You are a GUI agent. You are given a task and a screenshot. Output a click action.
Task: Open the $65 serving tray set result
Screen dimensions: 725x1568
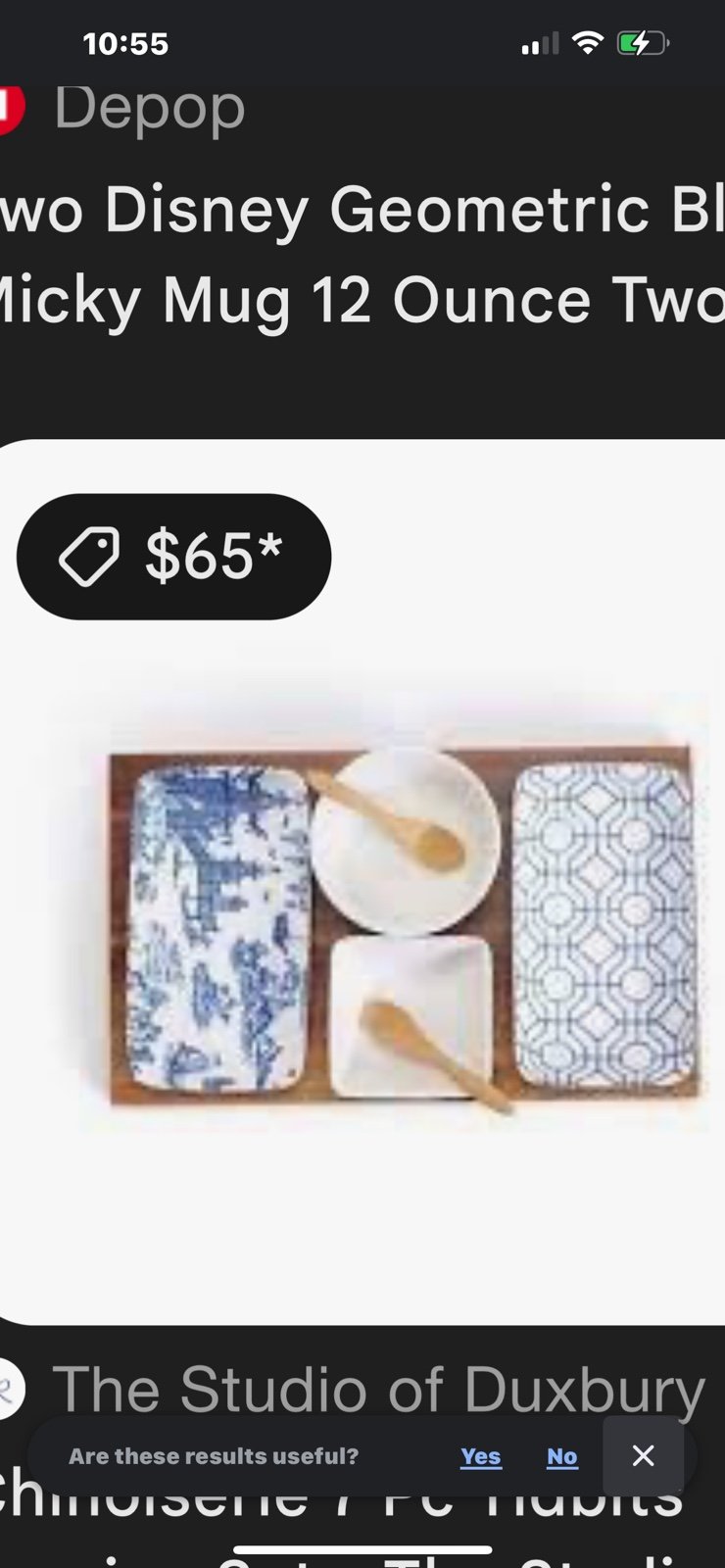point(362,882)
